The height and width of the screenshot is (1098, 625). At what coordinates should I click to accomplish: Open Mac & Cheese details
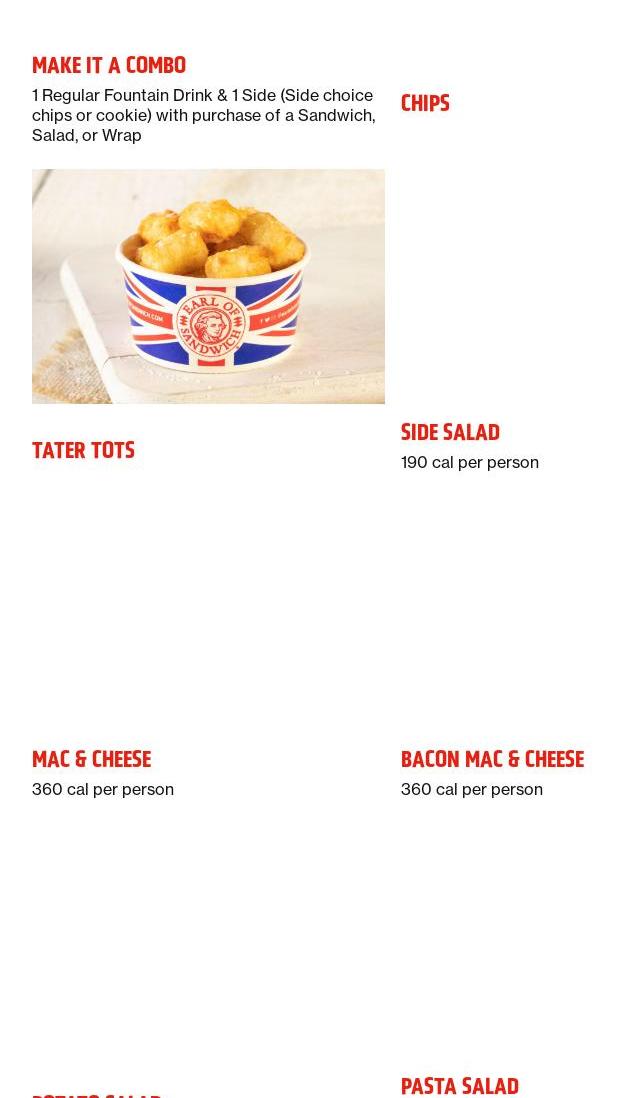tap(91, 760)
